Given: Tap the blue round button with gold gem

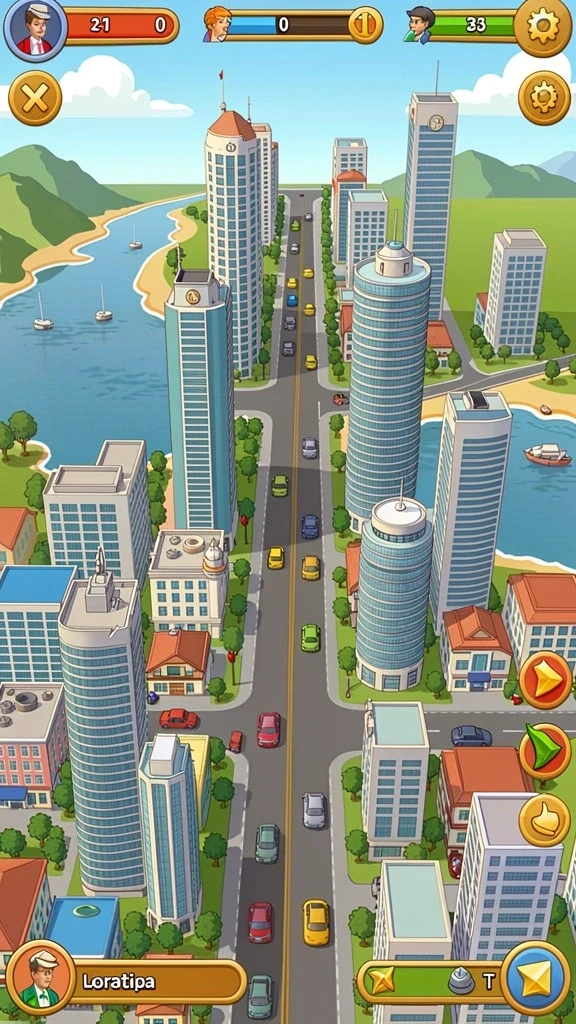Looking at the screenshot, I should pos(536,979).
